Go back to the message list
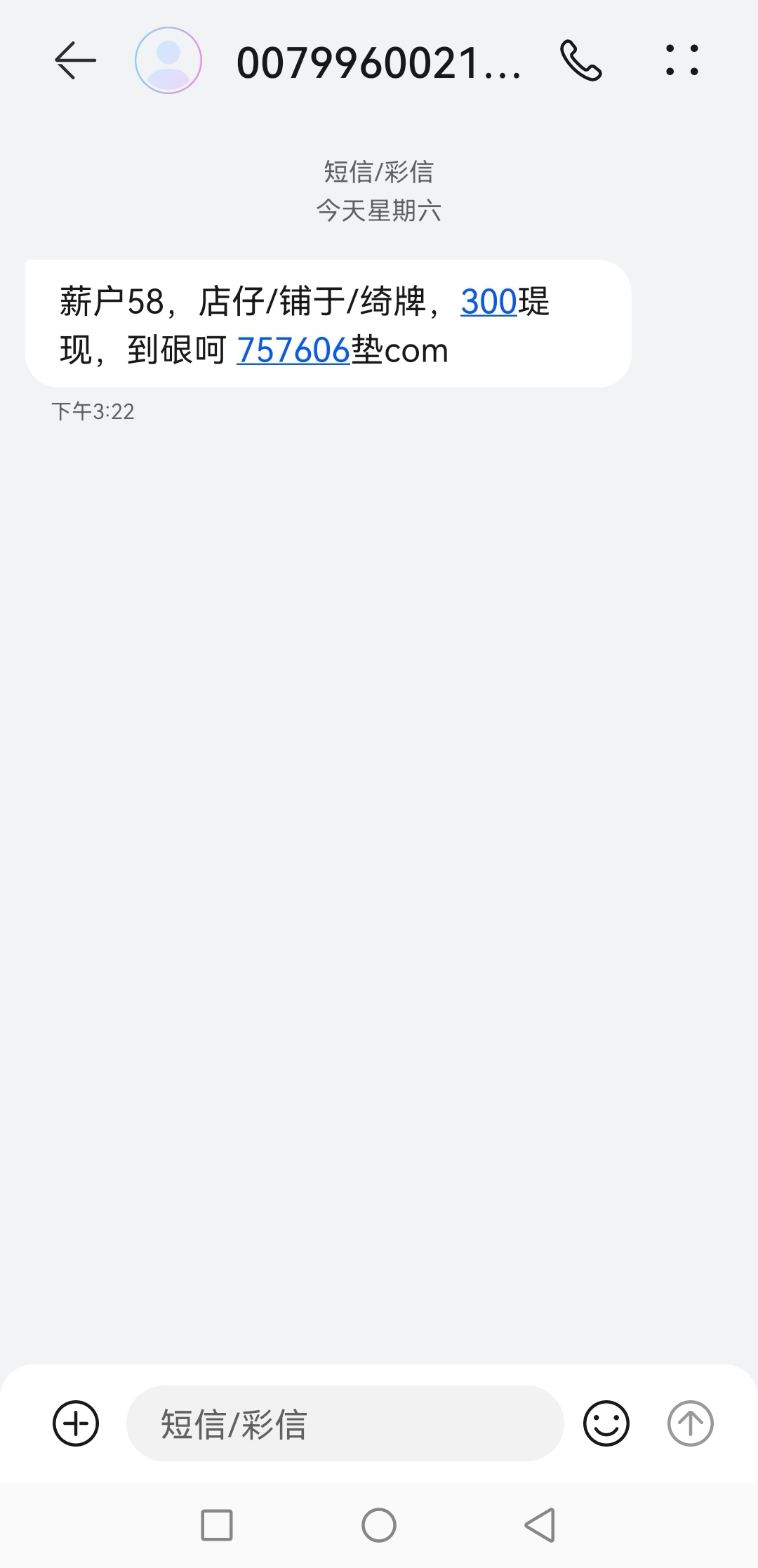The image size is (758, 1568). pyautogui.click(x=75, y=60)
